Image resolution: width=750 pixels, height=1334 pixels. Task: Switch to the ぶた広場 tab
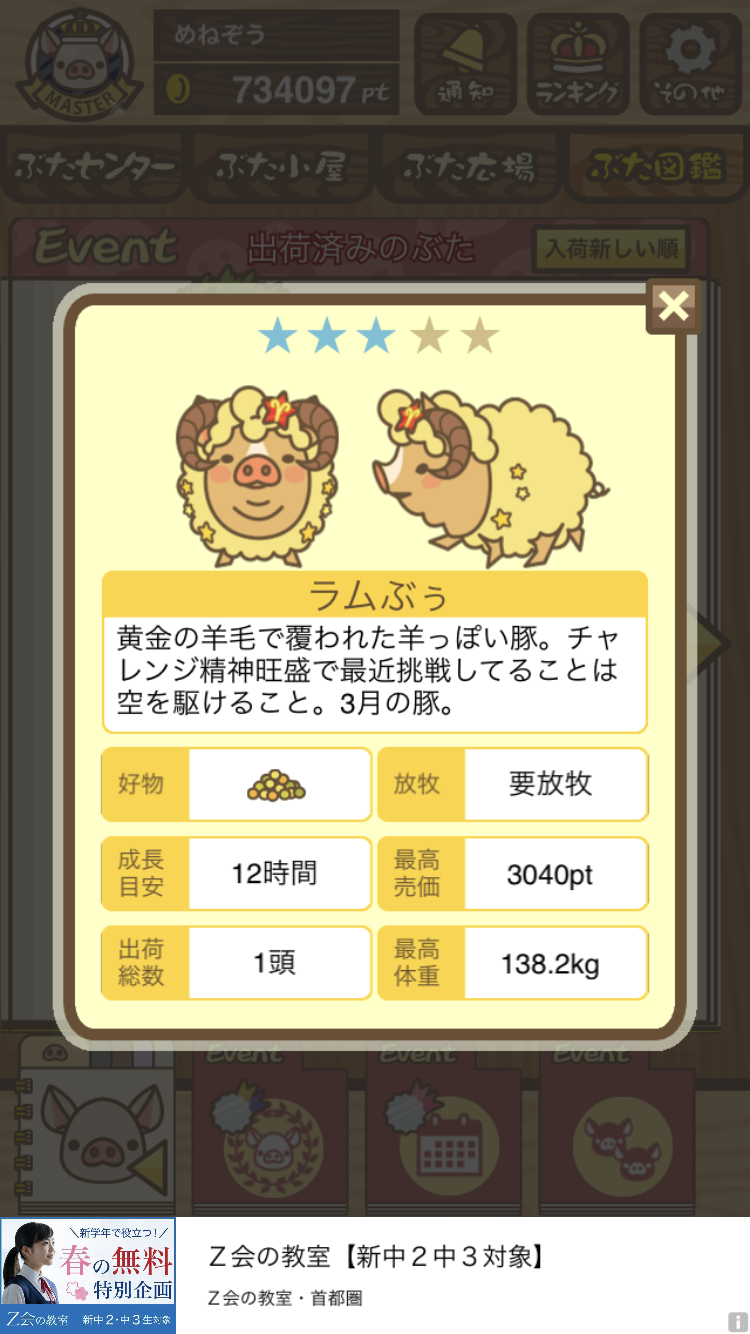[468, 167]
